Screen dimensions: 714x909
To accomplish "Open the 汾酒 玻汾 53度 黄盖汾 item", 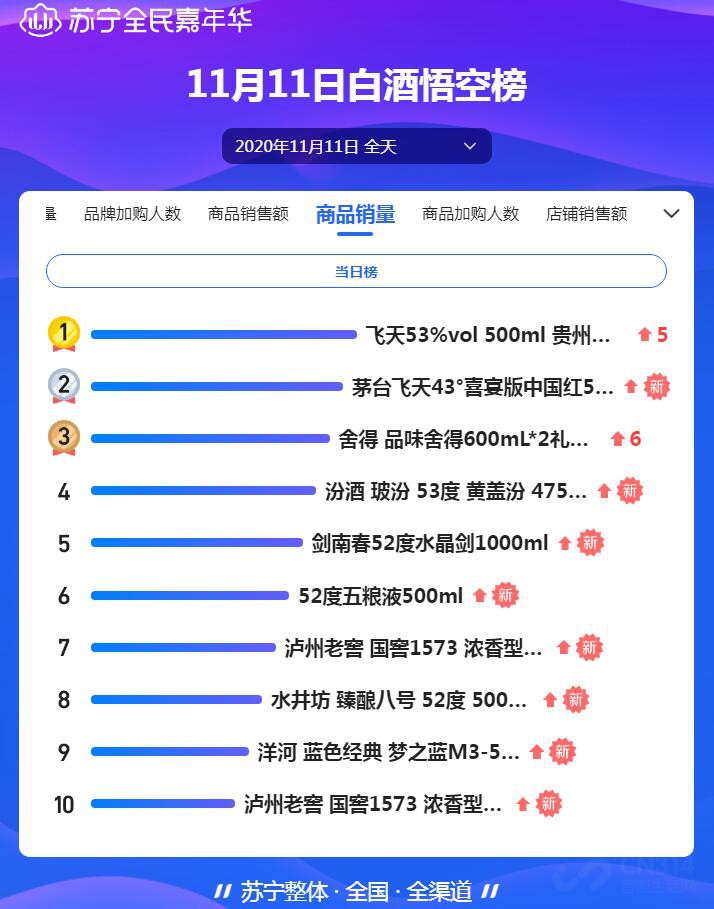I will 456,491.
